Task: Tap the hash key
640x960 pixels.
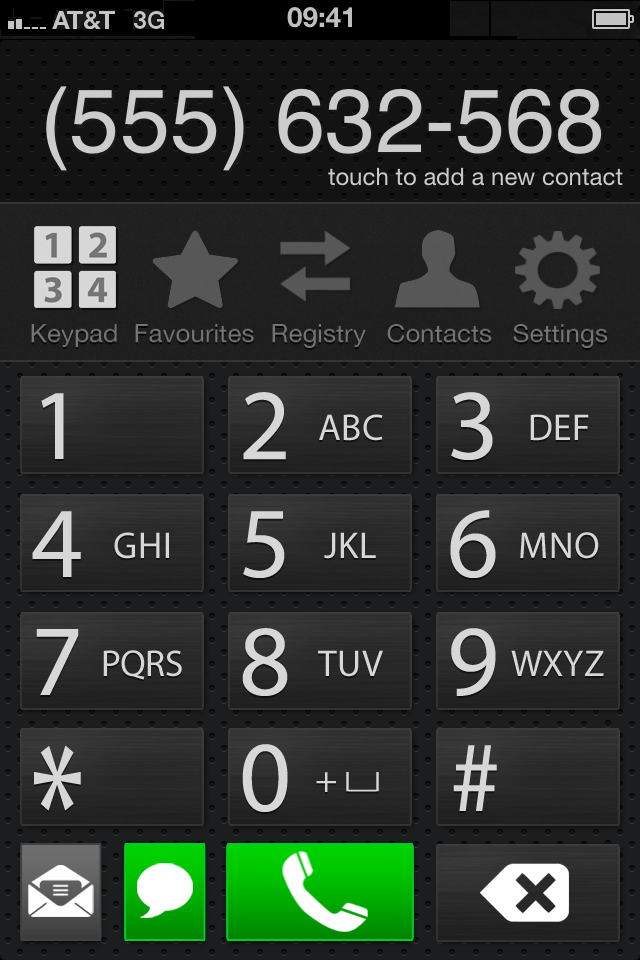Action: [527, 777]
